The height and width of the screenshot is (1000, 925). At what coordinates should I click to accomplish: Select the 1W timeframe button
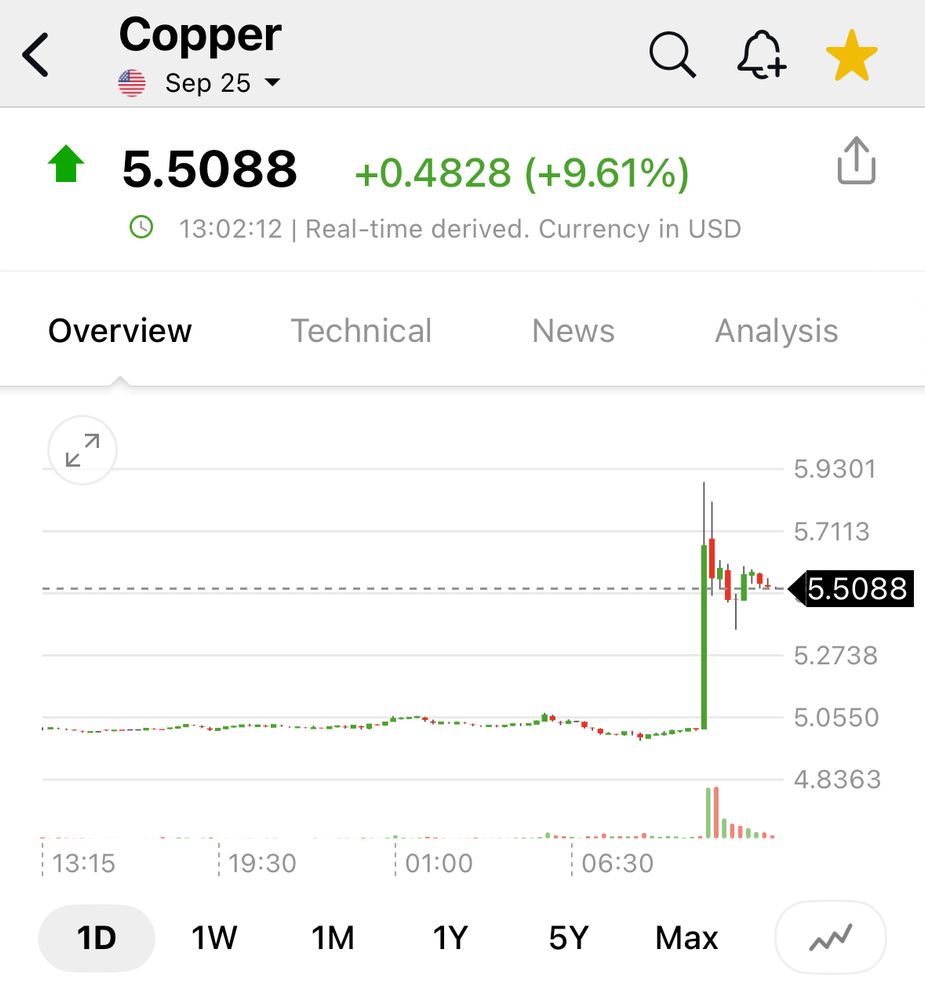tap(214, 938)
